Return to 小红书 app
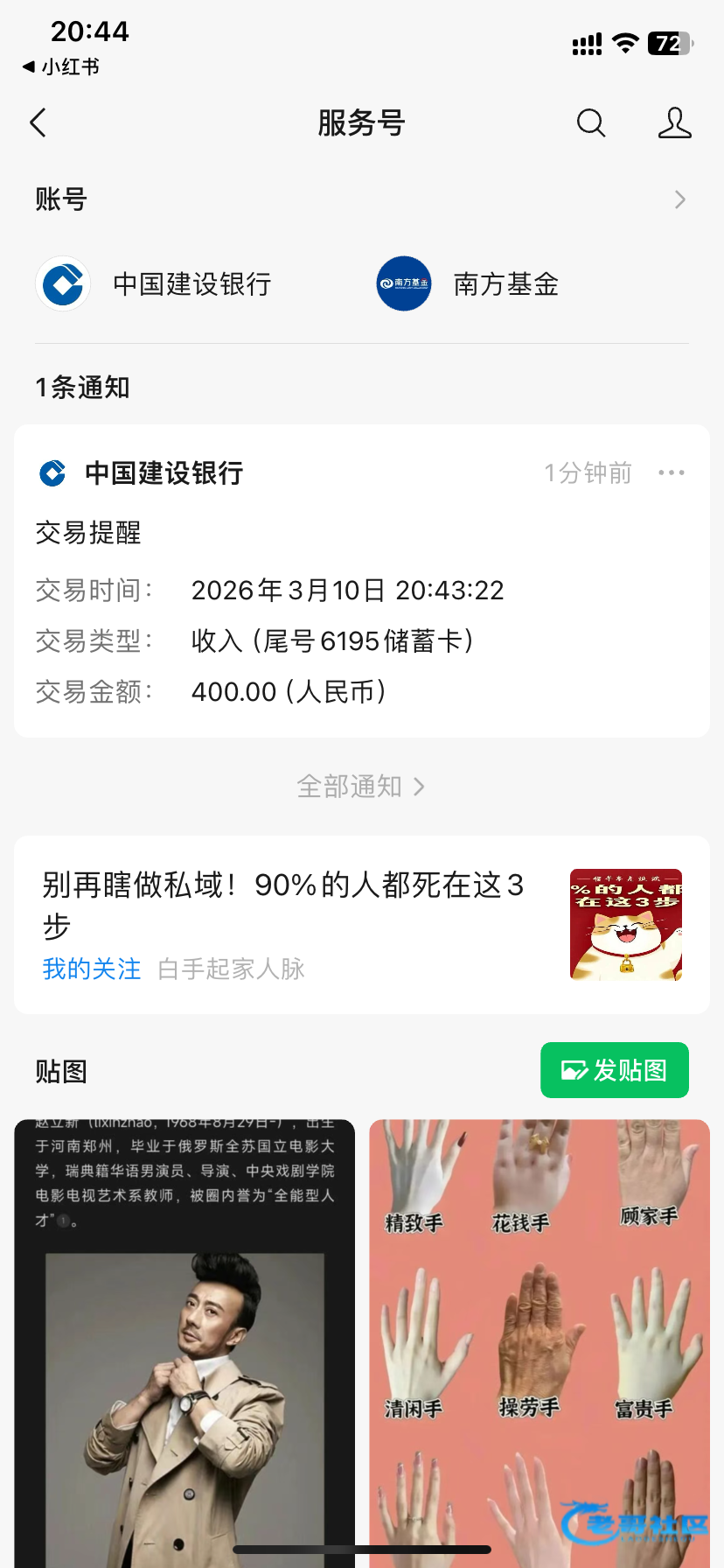This screenshot has width=724, height=1568. (x=61, y=66)
